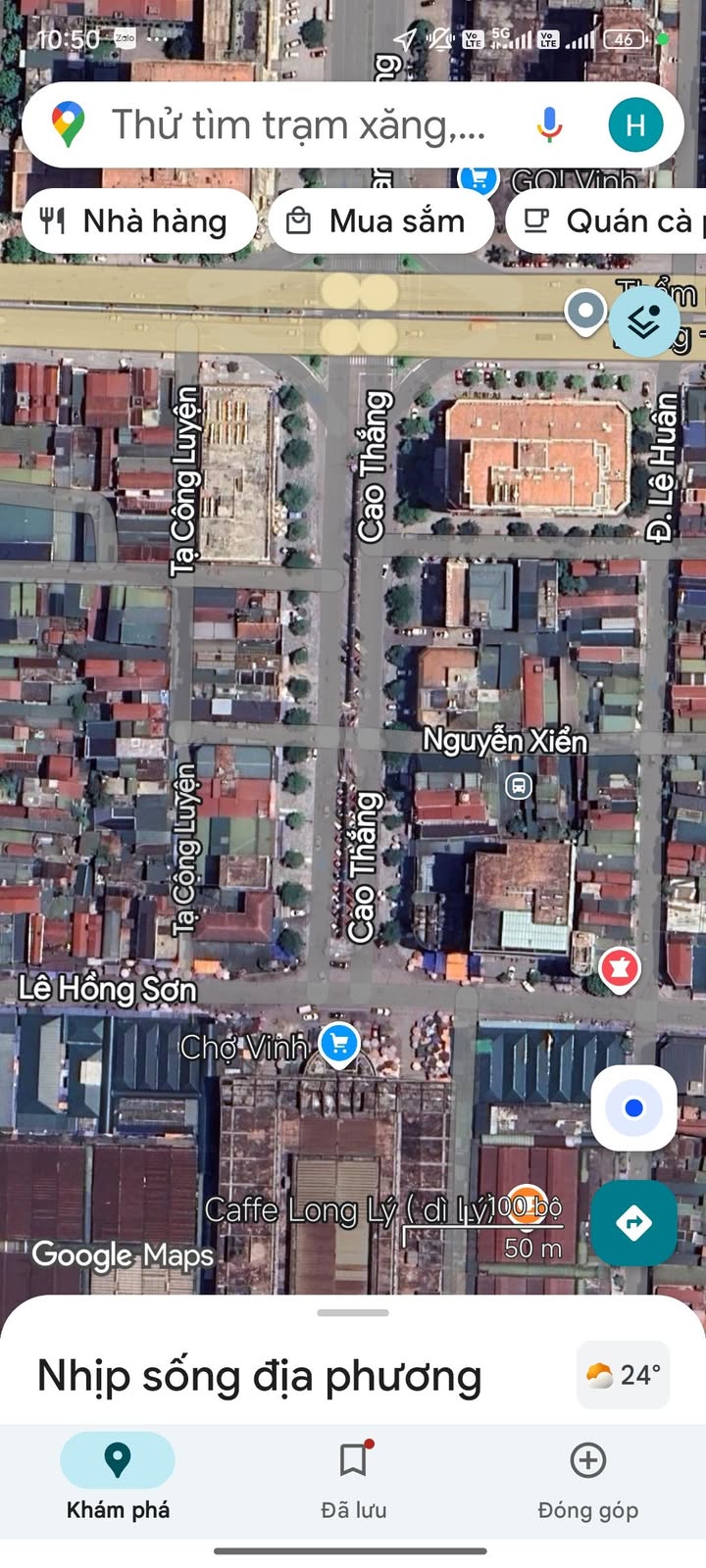
Task: Tap the Chợ Vinh shopping pin
Action: (x=339, y=1044)
